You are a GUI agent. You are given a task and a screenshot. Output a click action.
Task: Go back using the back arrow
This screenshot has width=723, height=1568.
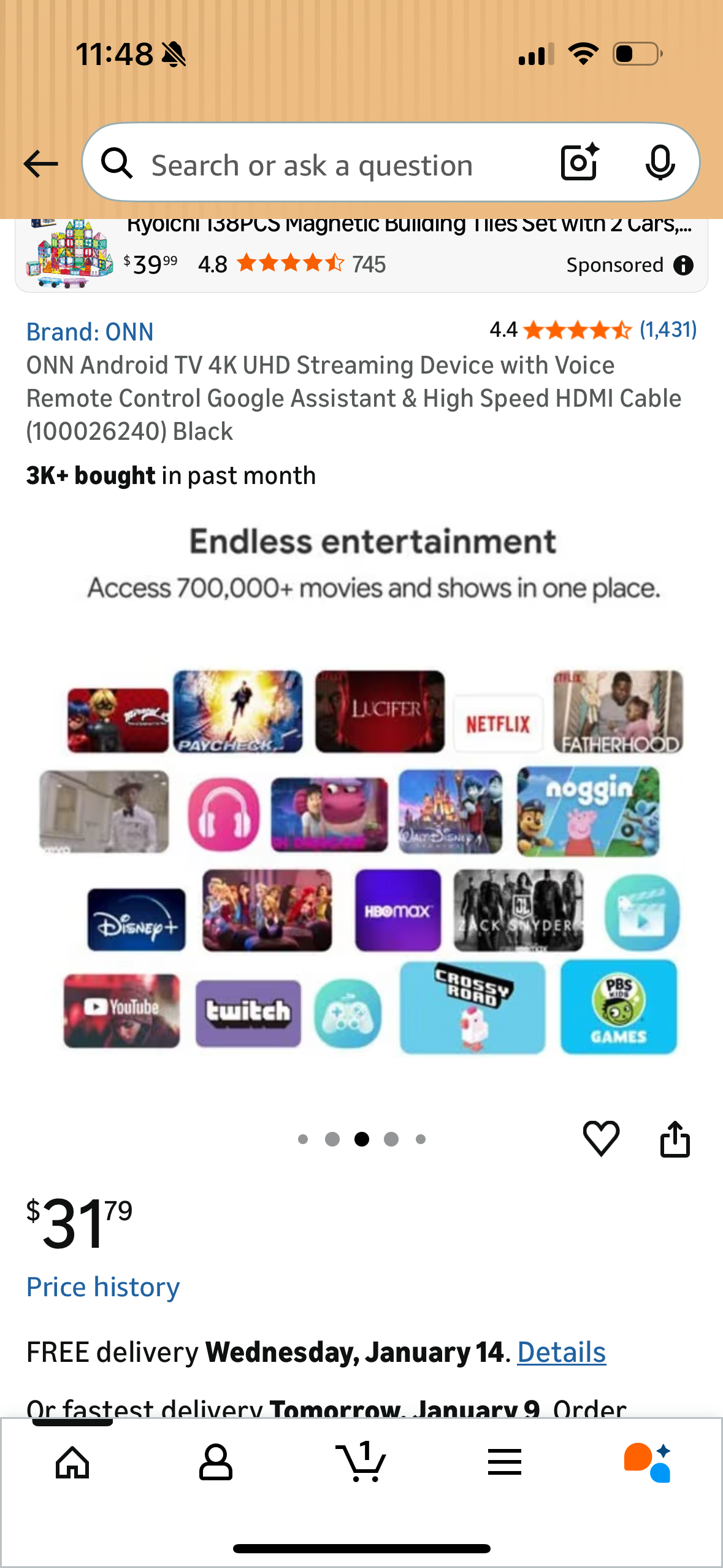[40, 164]
